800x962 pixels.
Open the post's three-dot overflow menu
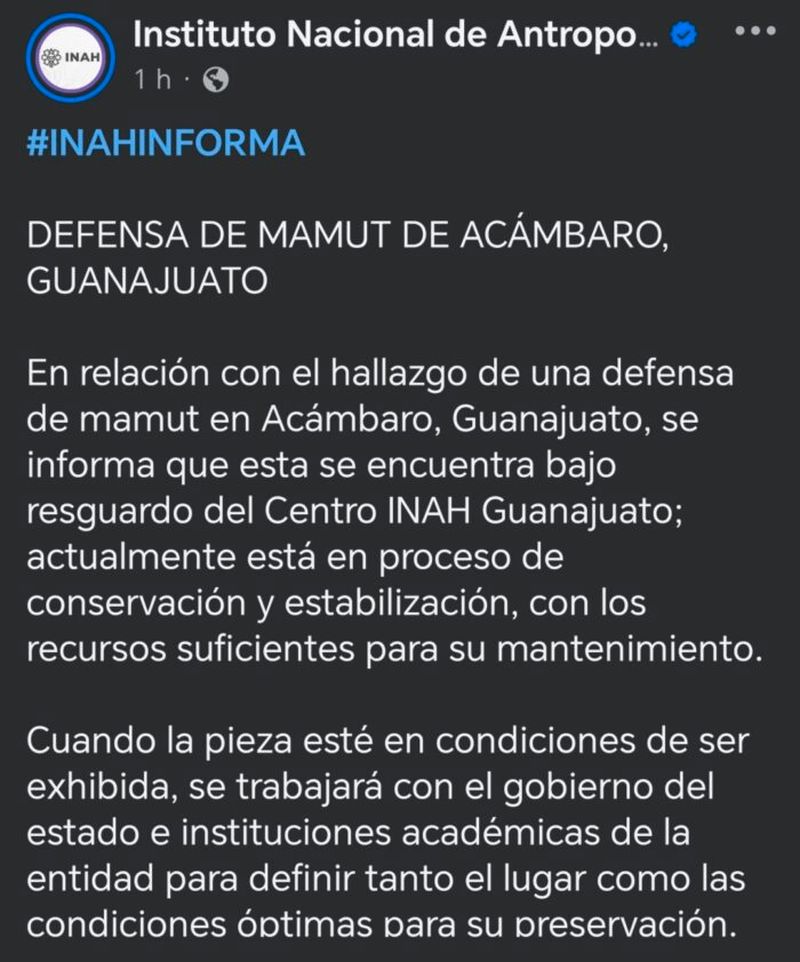(754, 32)
